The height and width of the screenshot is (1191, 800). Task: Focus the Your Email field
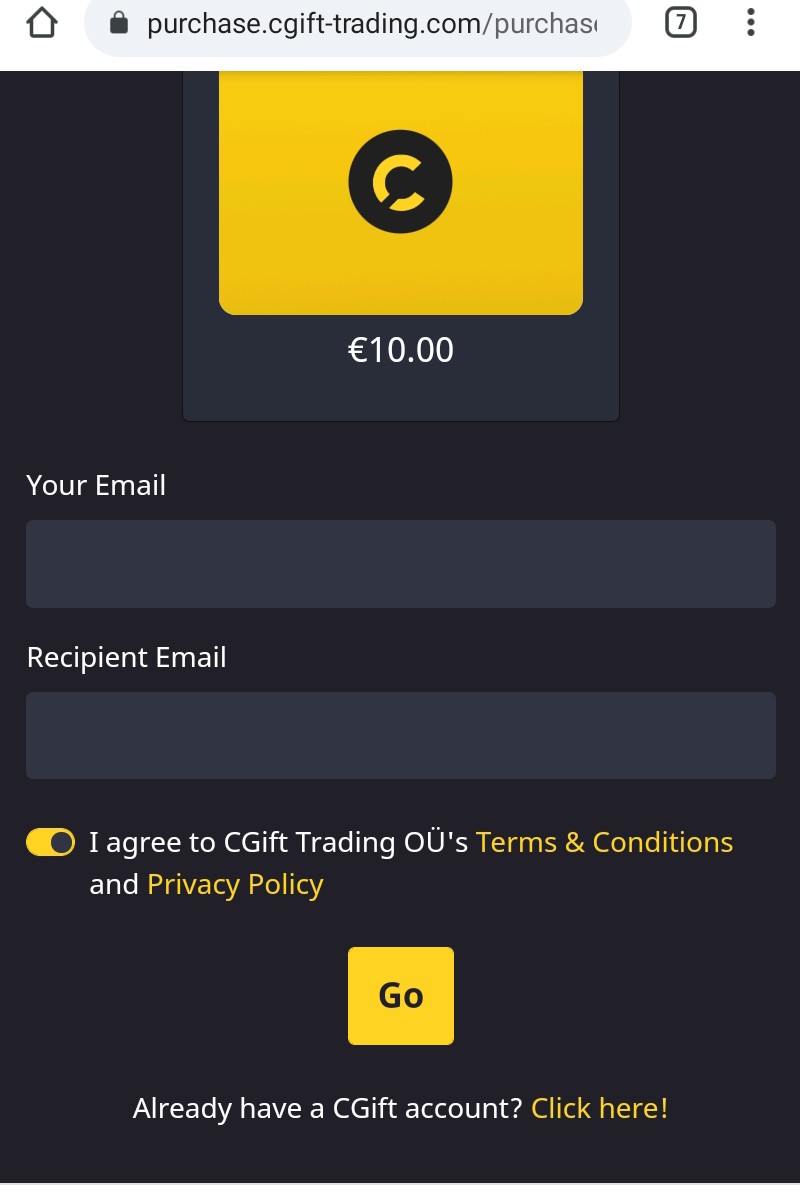click(x=400, y=563)
